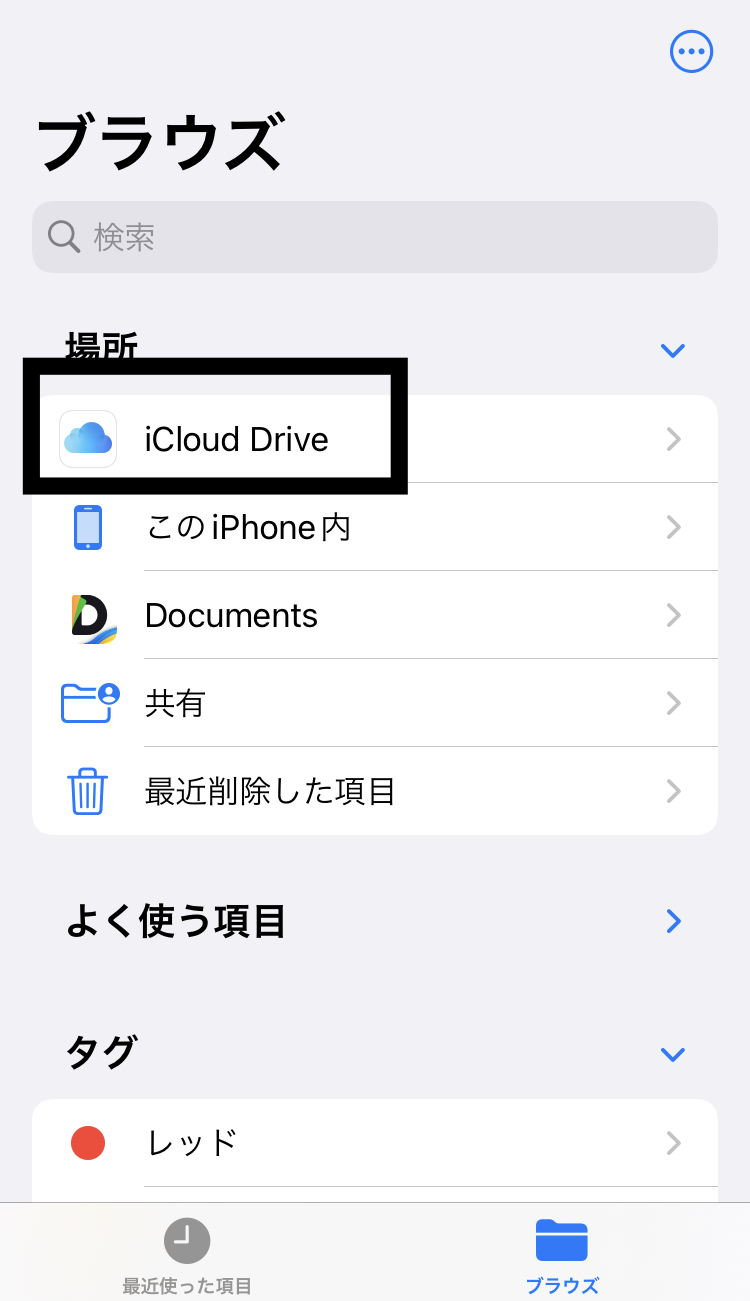Screen dimensions: 750x1301
Task: Select the レッド tag
Action: tap(375, 1143)
